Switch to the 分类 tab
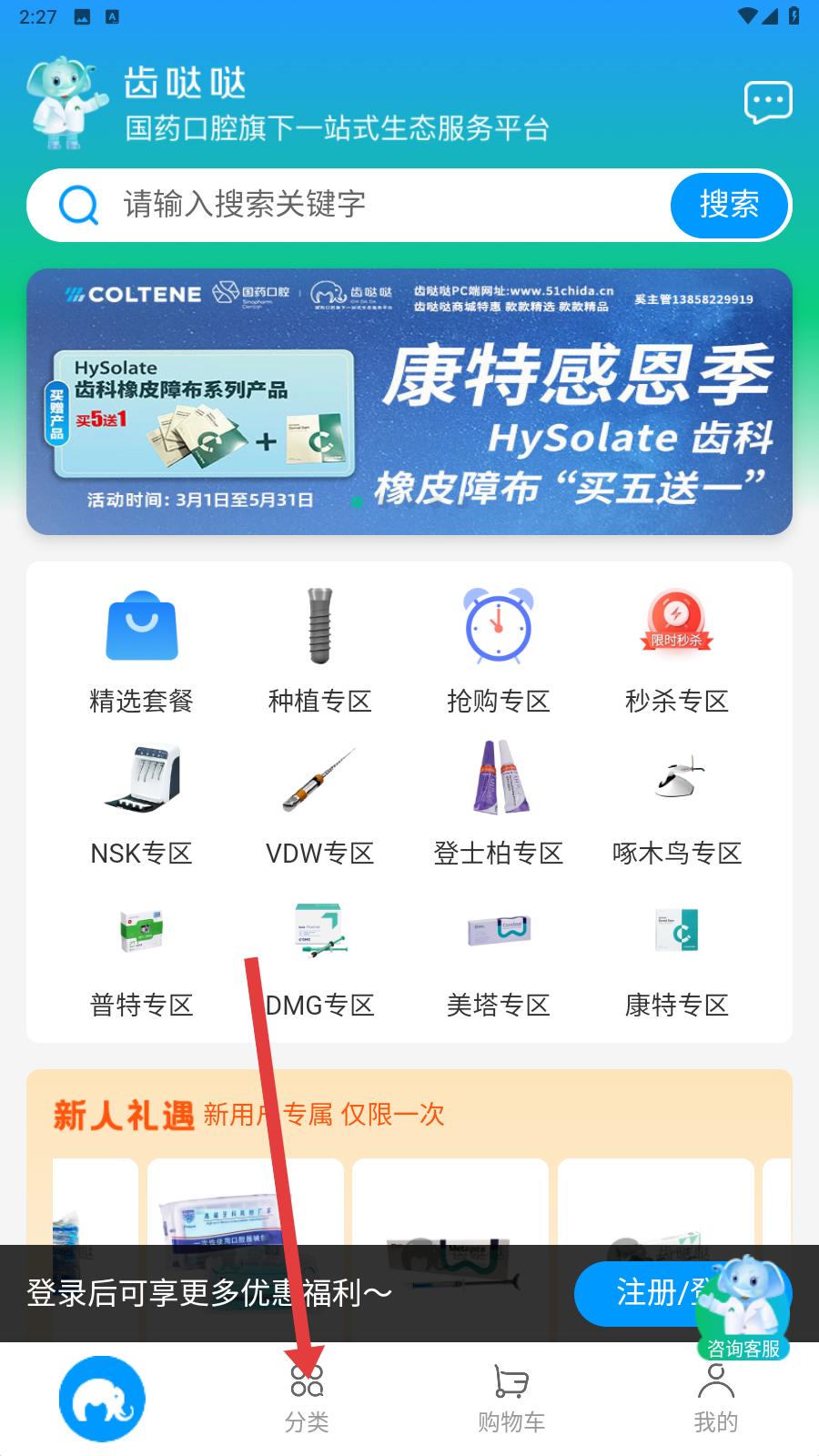Screen dimensions: 819x1456 coord(307,1399)
